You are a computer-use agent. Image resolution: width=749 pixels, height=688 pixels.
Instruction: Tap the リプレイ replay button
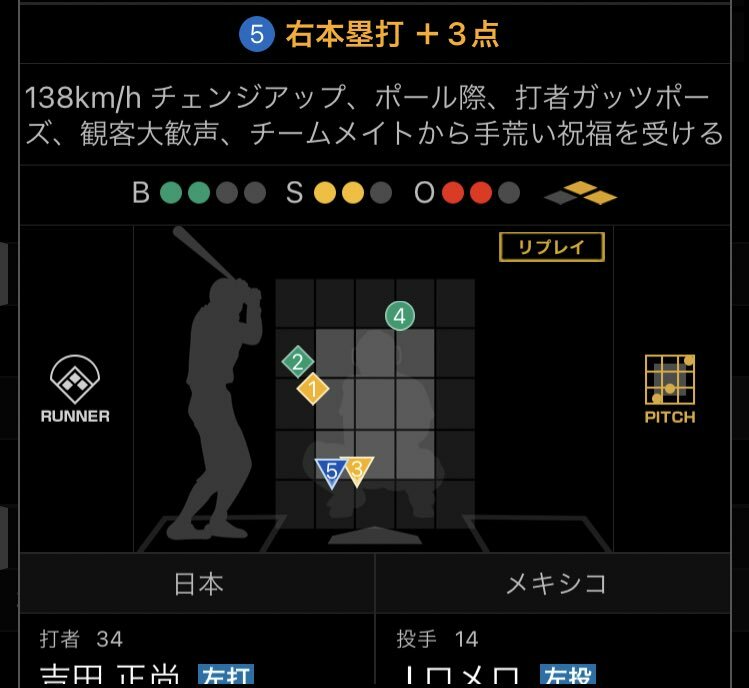(x=551, y=247)
